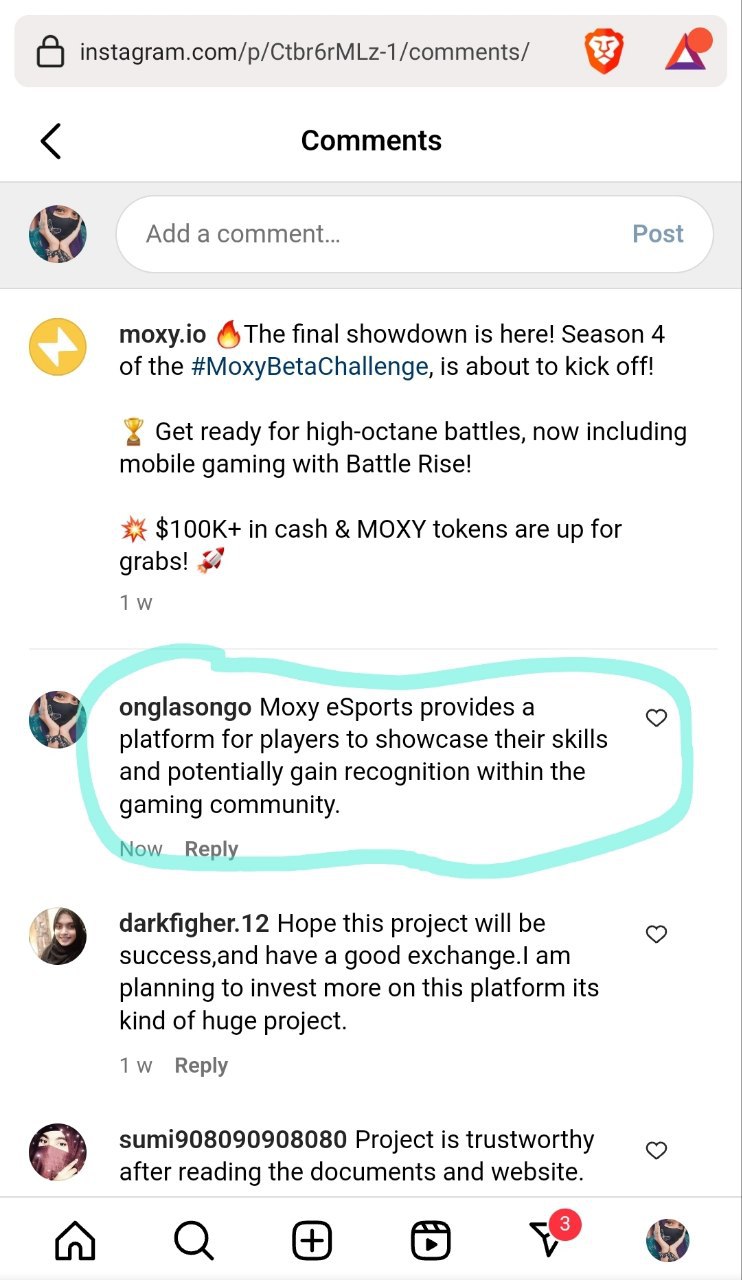Open darkfigher.12's profile picture
This screenshot has width=742, height=1280.
(57, 936)
